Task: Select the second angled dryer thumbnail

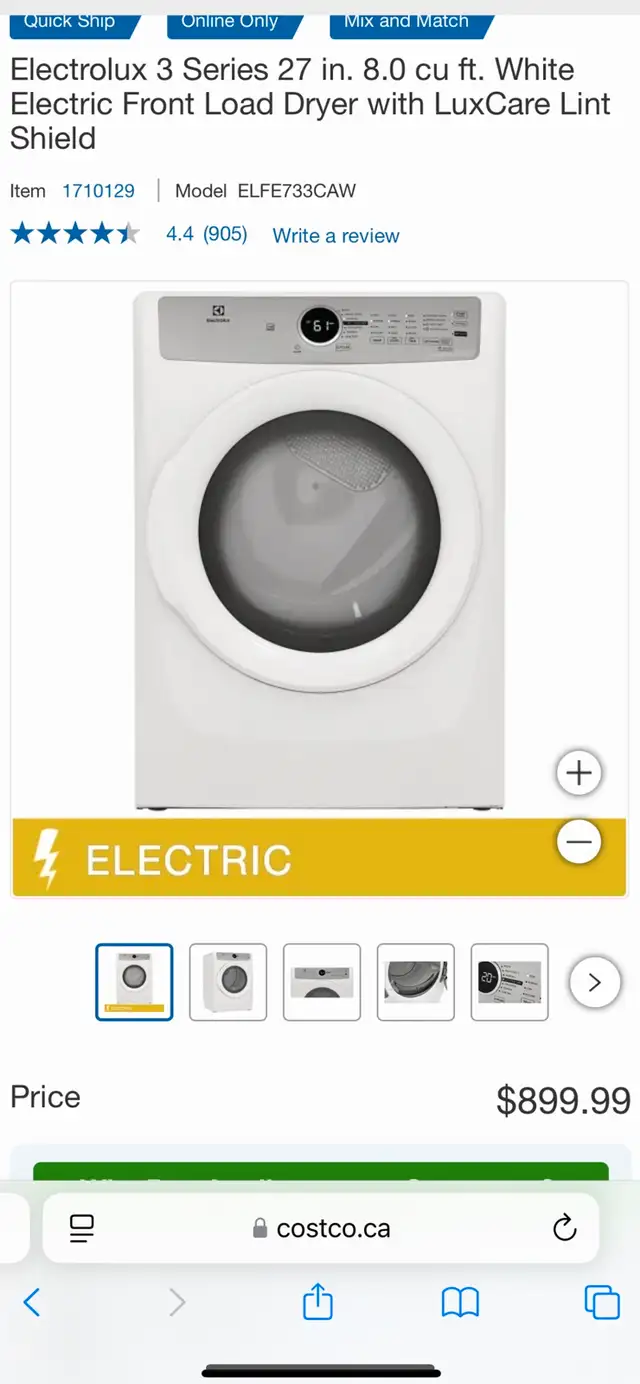Action: (228, 982)
